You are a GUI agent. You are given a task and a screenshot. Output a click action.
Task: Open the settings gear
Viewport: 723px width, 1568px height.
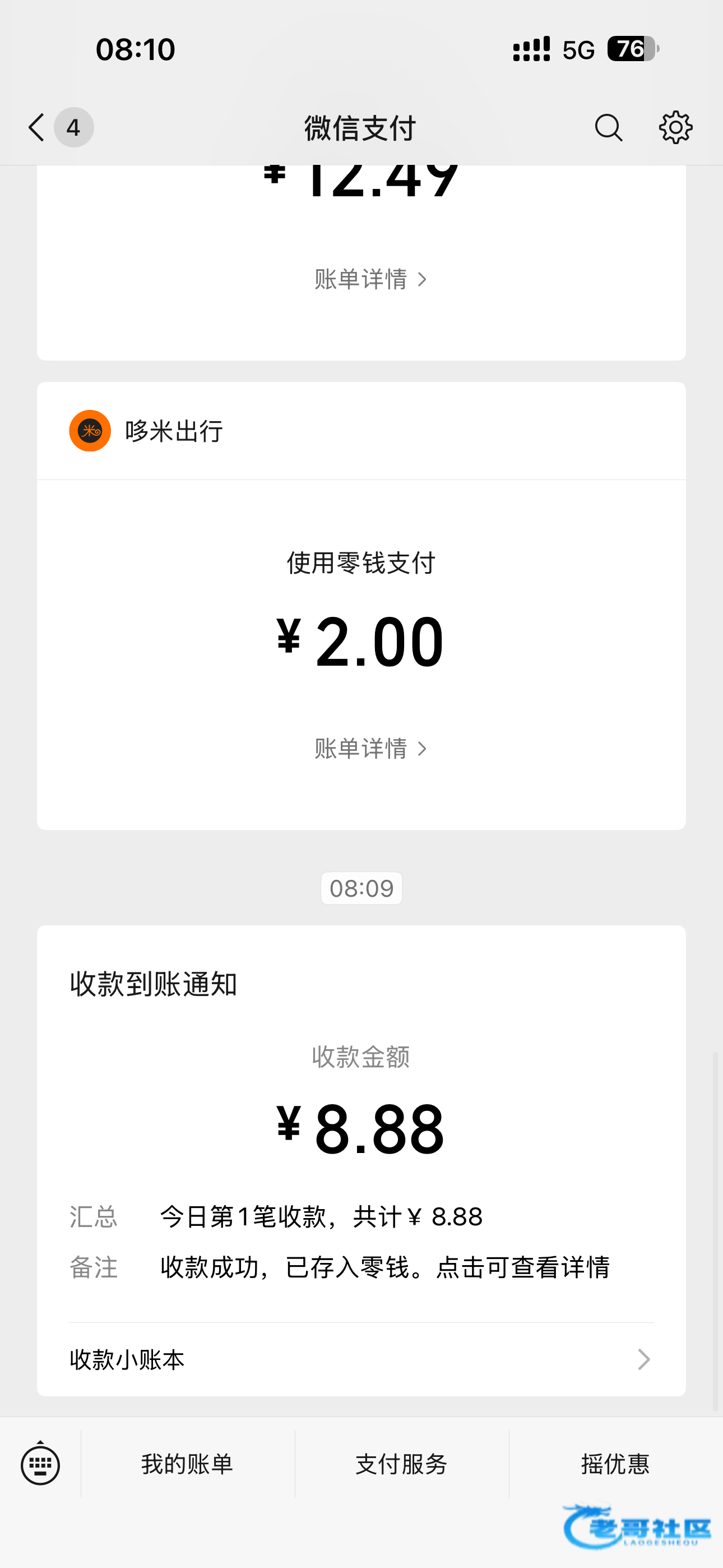pyautogui.click(x=675, y=128)
